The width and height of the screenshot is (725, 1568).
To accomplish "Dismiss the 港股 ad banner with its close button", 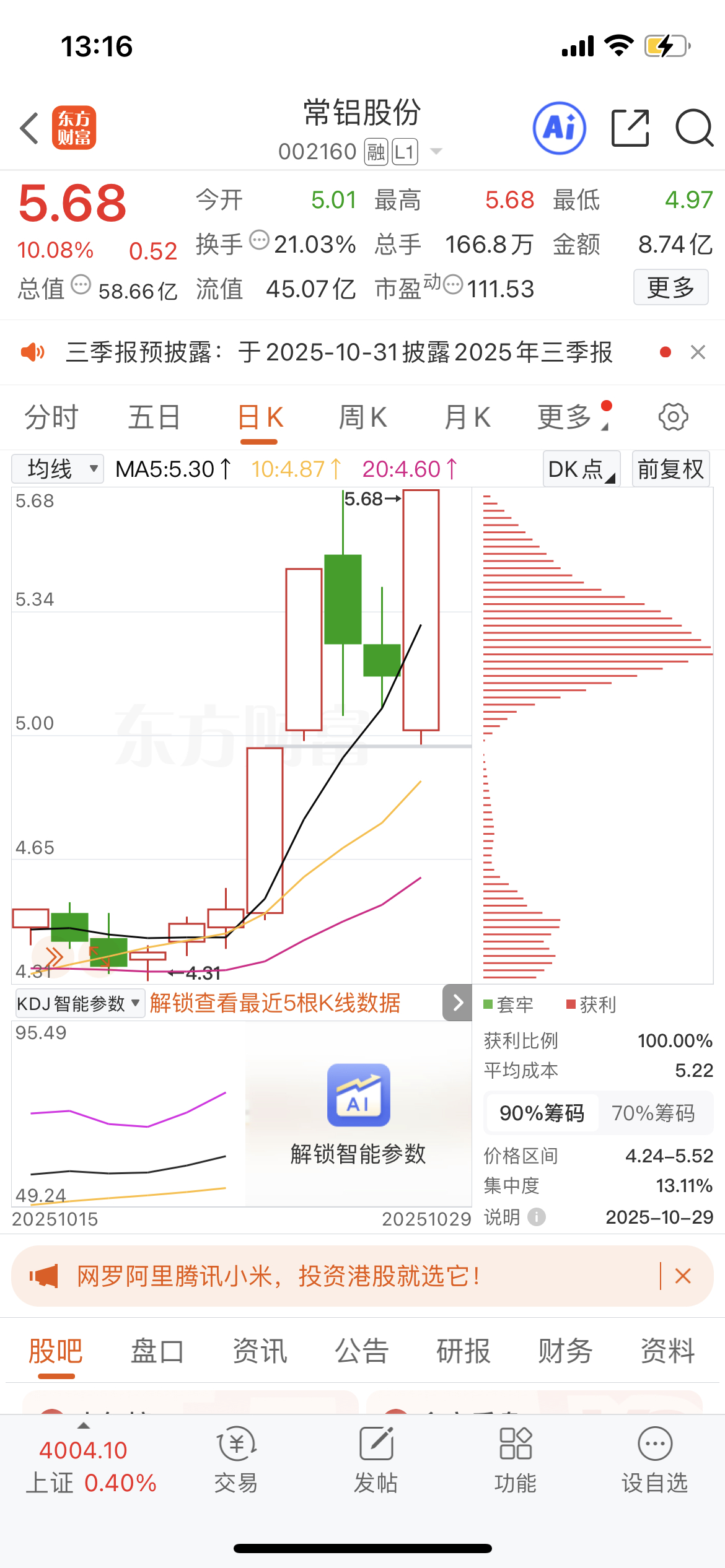I will click(683, 1276).
